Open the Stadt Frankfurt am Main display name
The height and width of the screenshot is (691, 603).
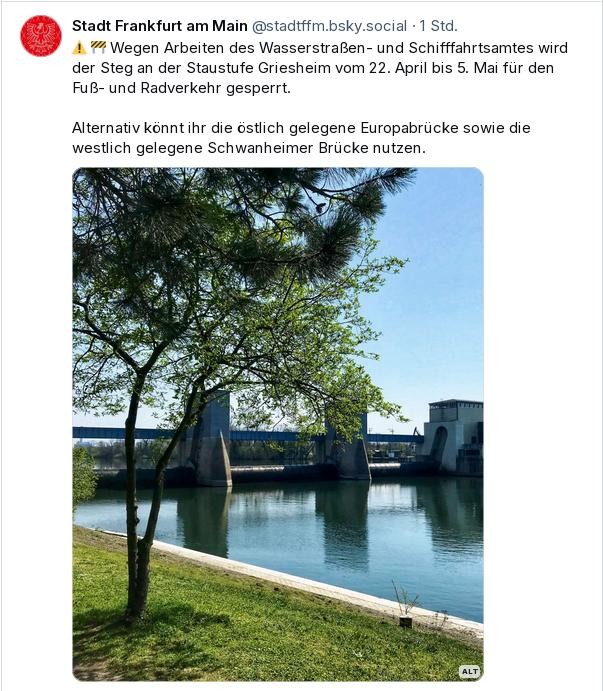point(159,26)
